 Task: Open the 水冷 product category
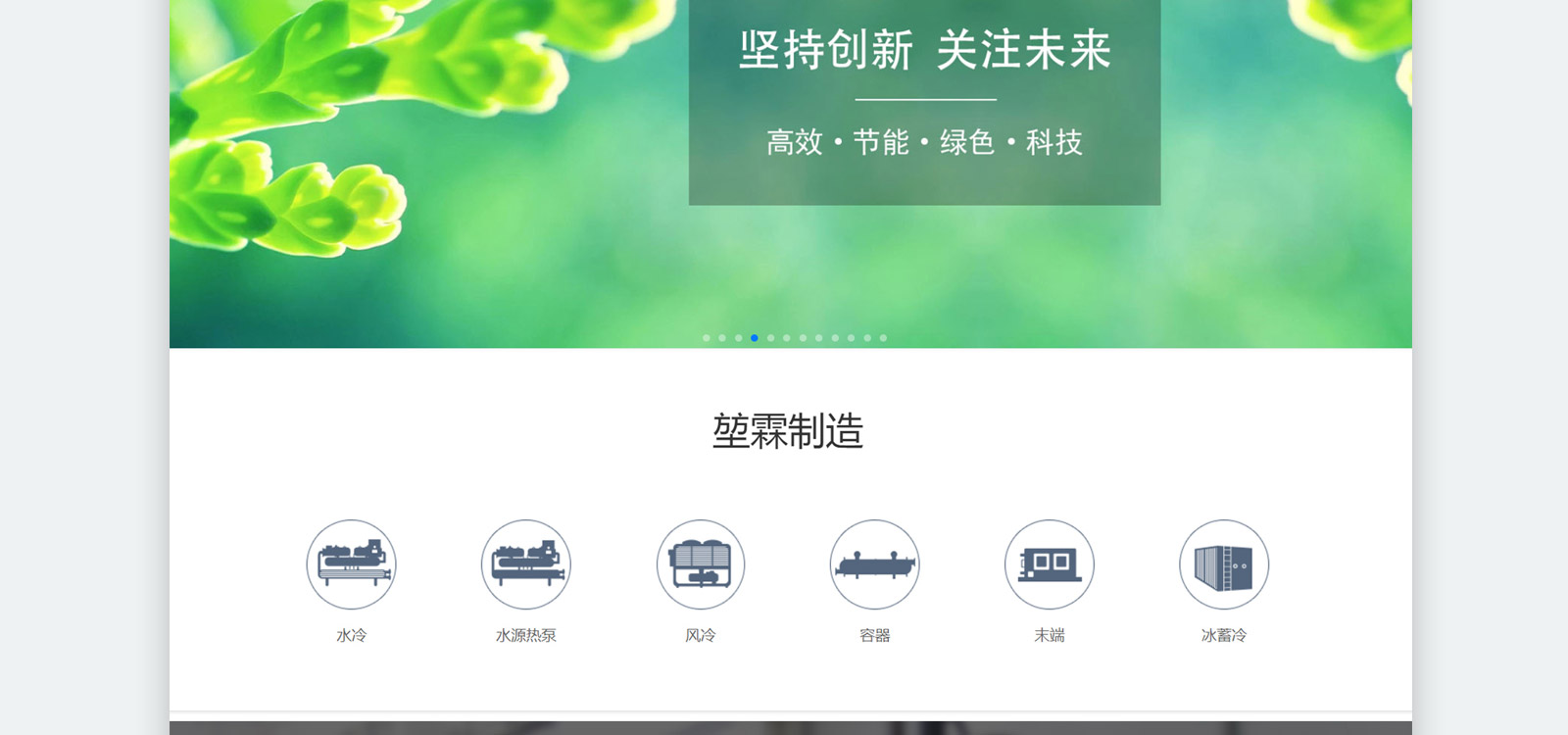click(351, 565)
